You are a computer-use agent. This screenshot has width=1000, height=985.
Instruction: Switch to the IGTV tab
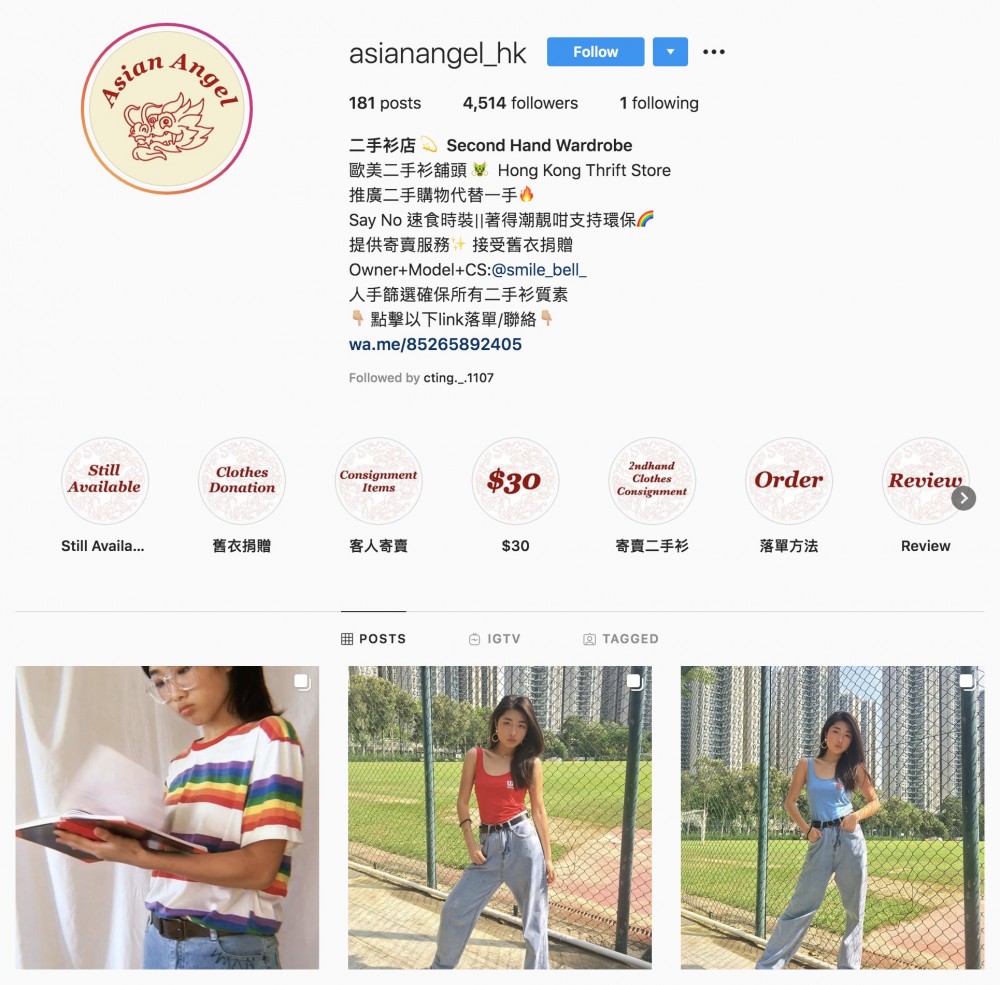494,639
